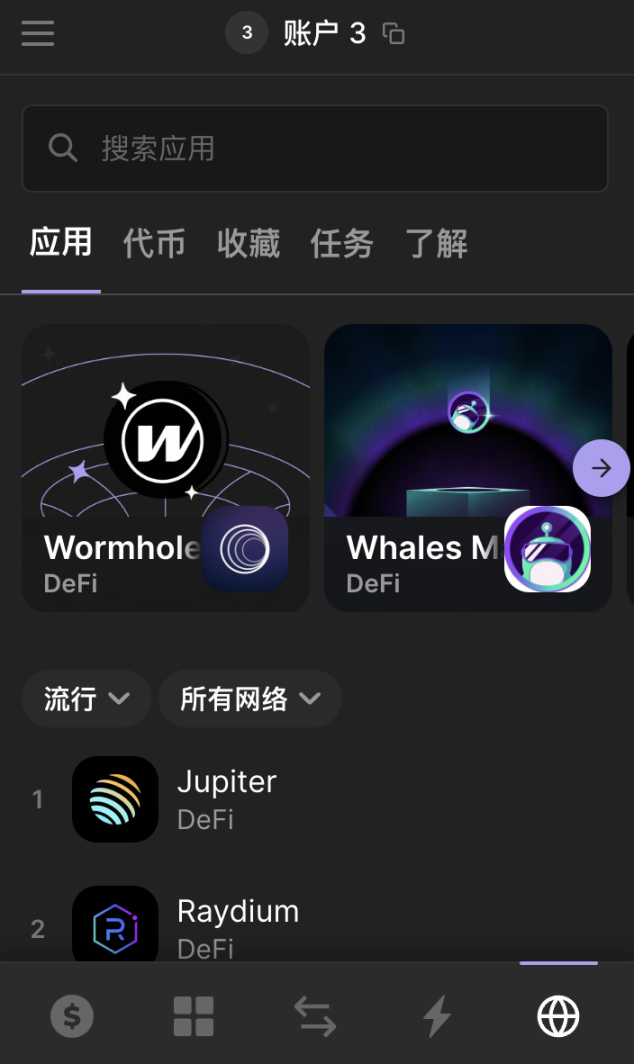Screen dimensions: 634x1064
Task: Open the 任务 tab
Action: [x=342, y=243]
